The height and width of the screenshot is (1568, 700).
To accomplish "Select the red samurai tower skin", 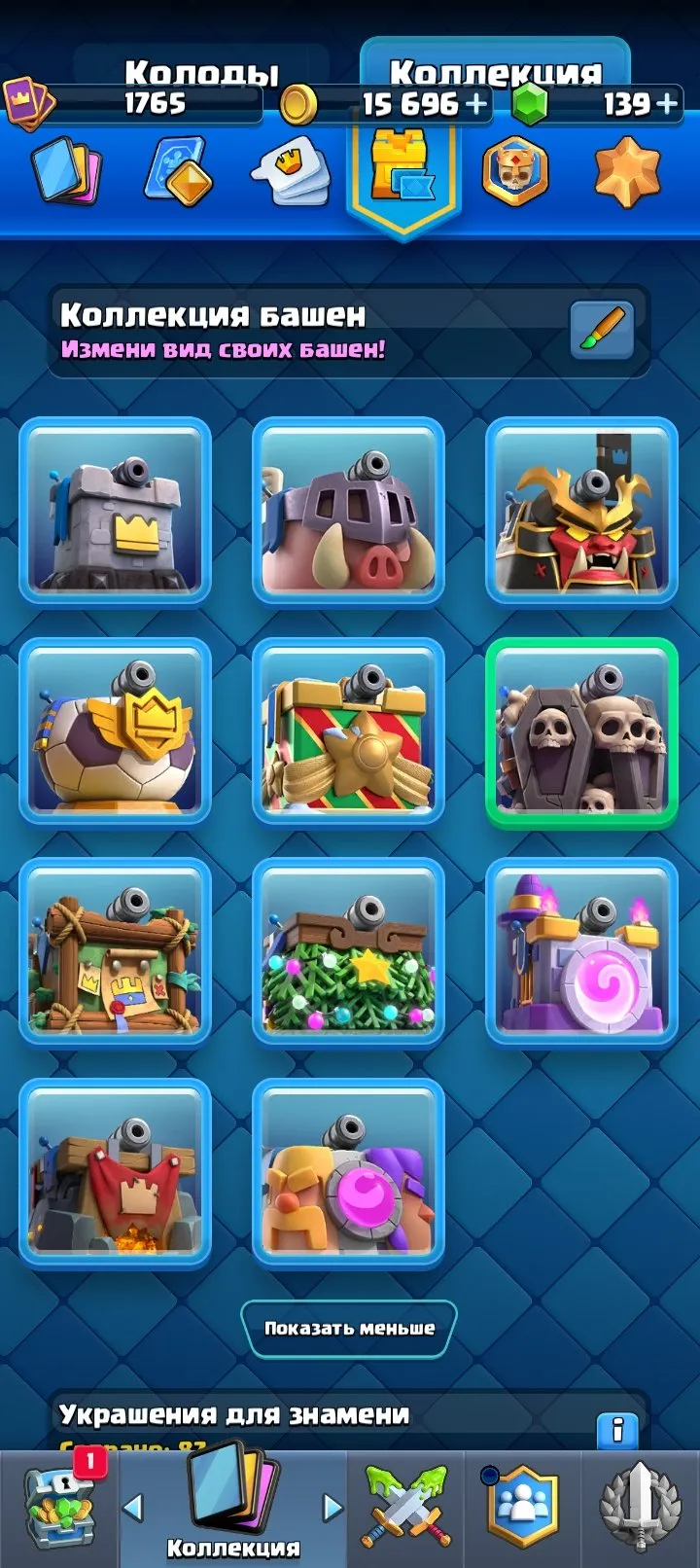I will (x=581, y=512).
